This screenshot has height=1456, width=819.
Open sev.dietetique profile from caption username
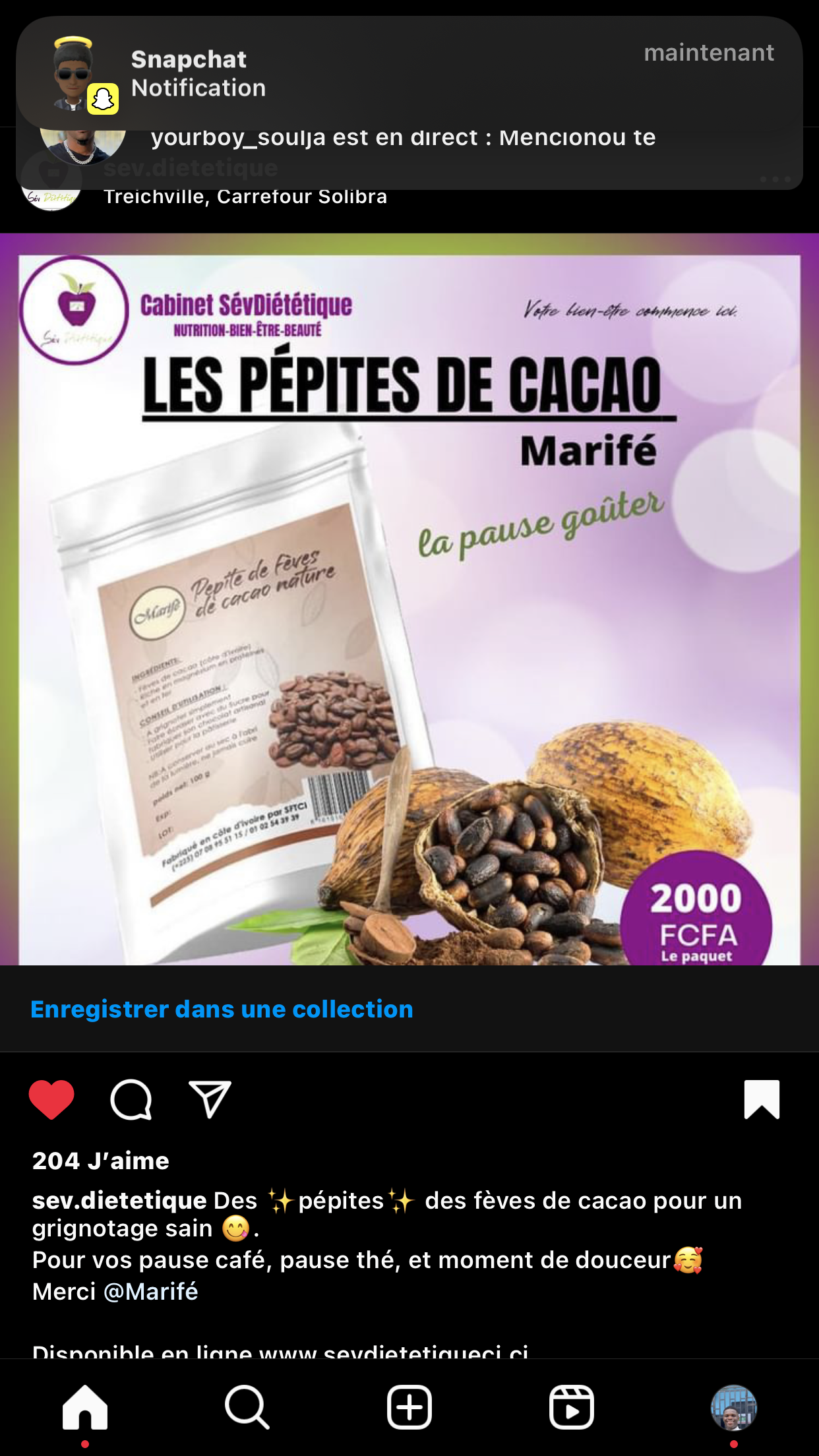click(119, 1201)
